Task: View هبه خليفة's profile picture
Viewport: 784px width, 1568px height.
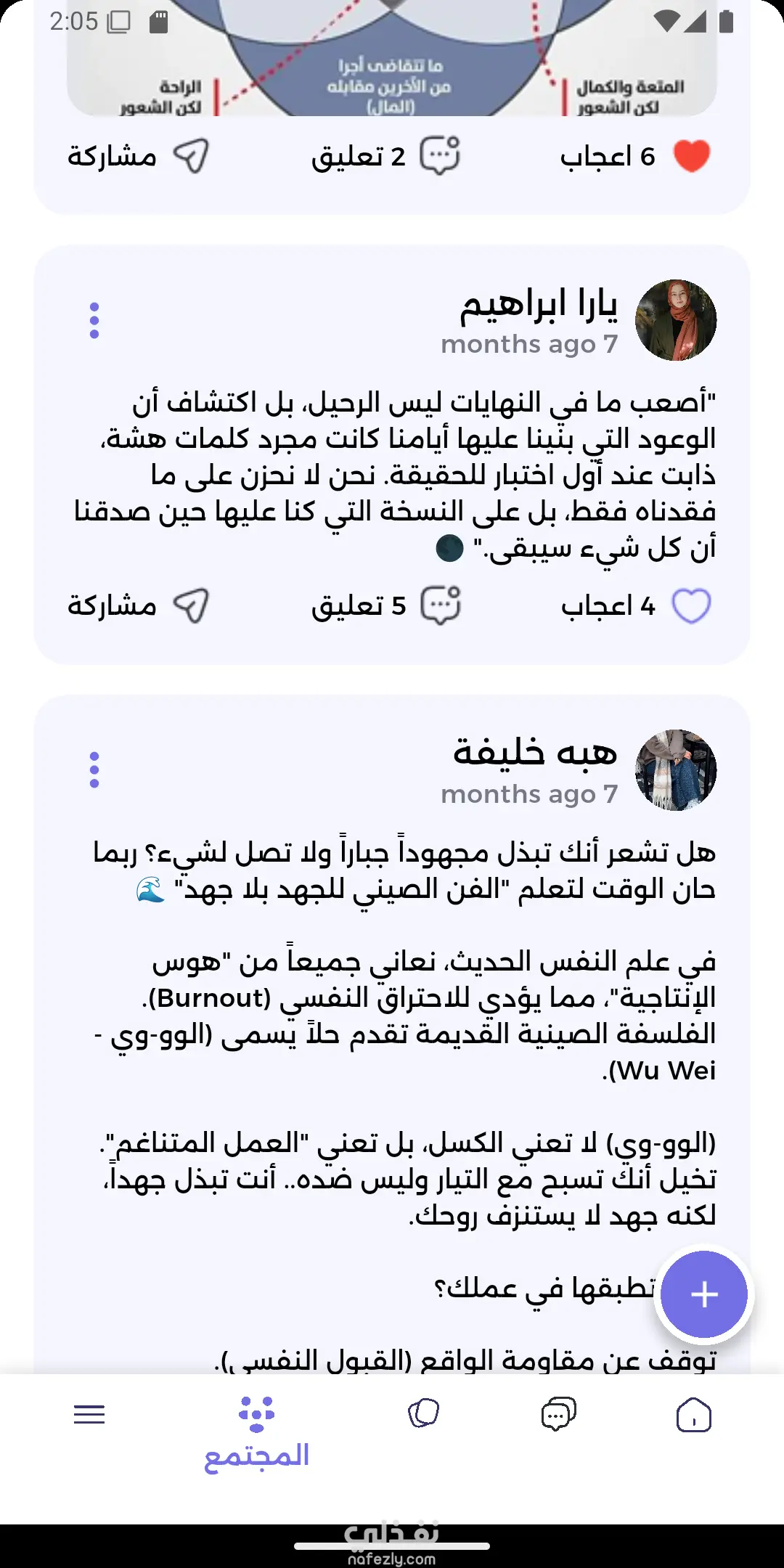Action: pos(676,770)
